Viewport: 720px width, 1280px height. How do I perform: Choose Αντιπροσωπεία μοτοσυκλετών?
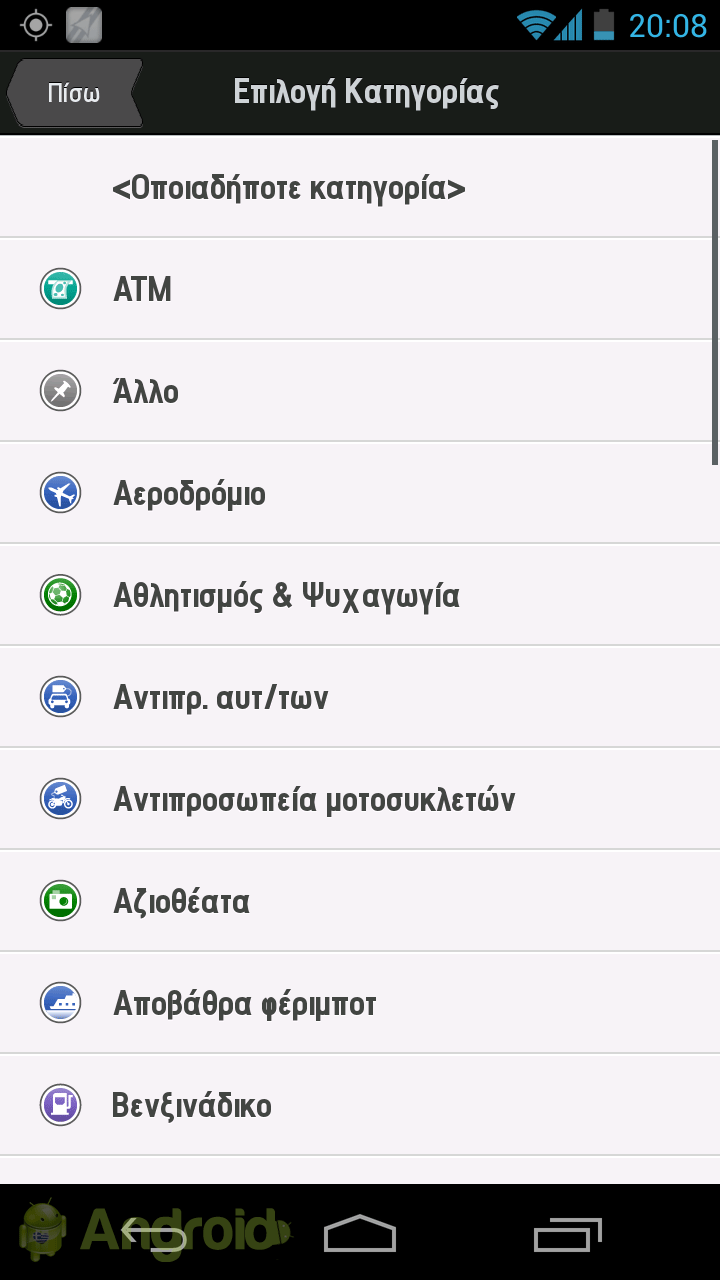[x=360, y=799]
